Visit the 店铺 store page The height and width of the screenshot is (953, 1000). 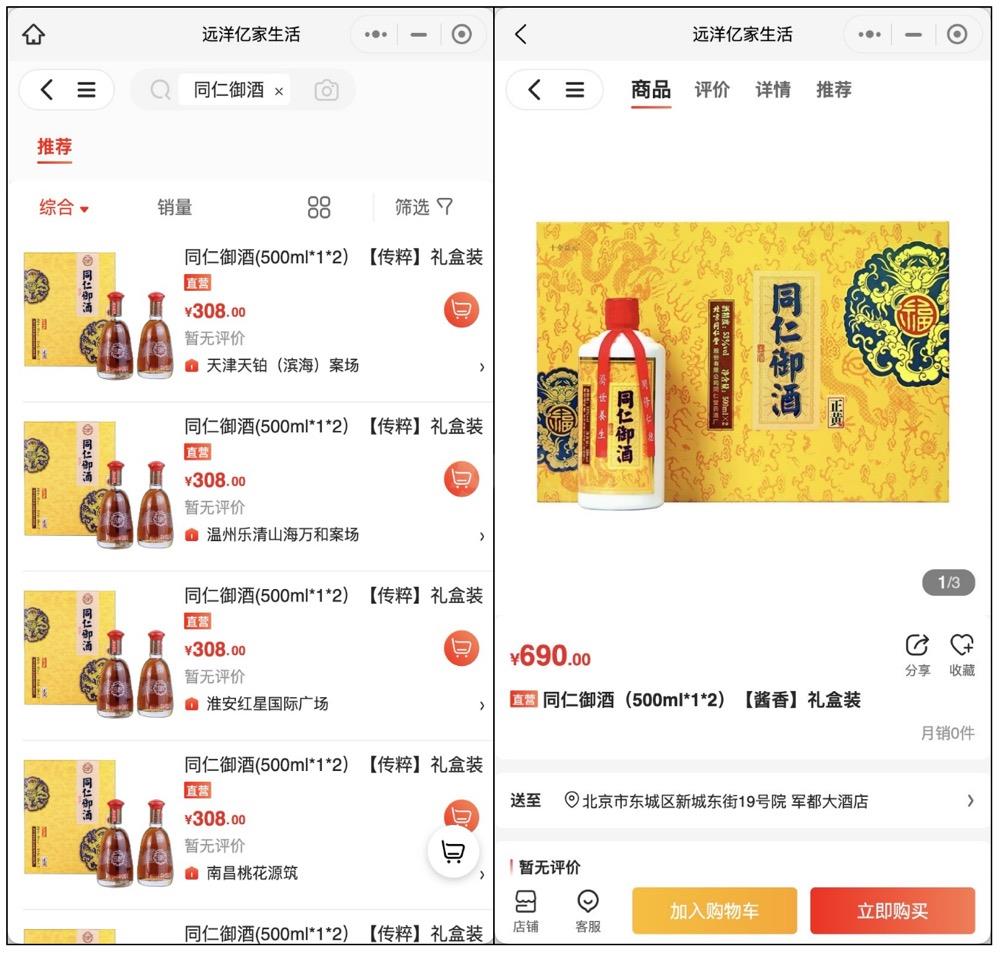[526, 911]
